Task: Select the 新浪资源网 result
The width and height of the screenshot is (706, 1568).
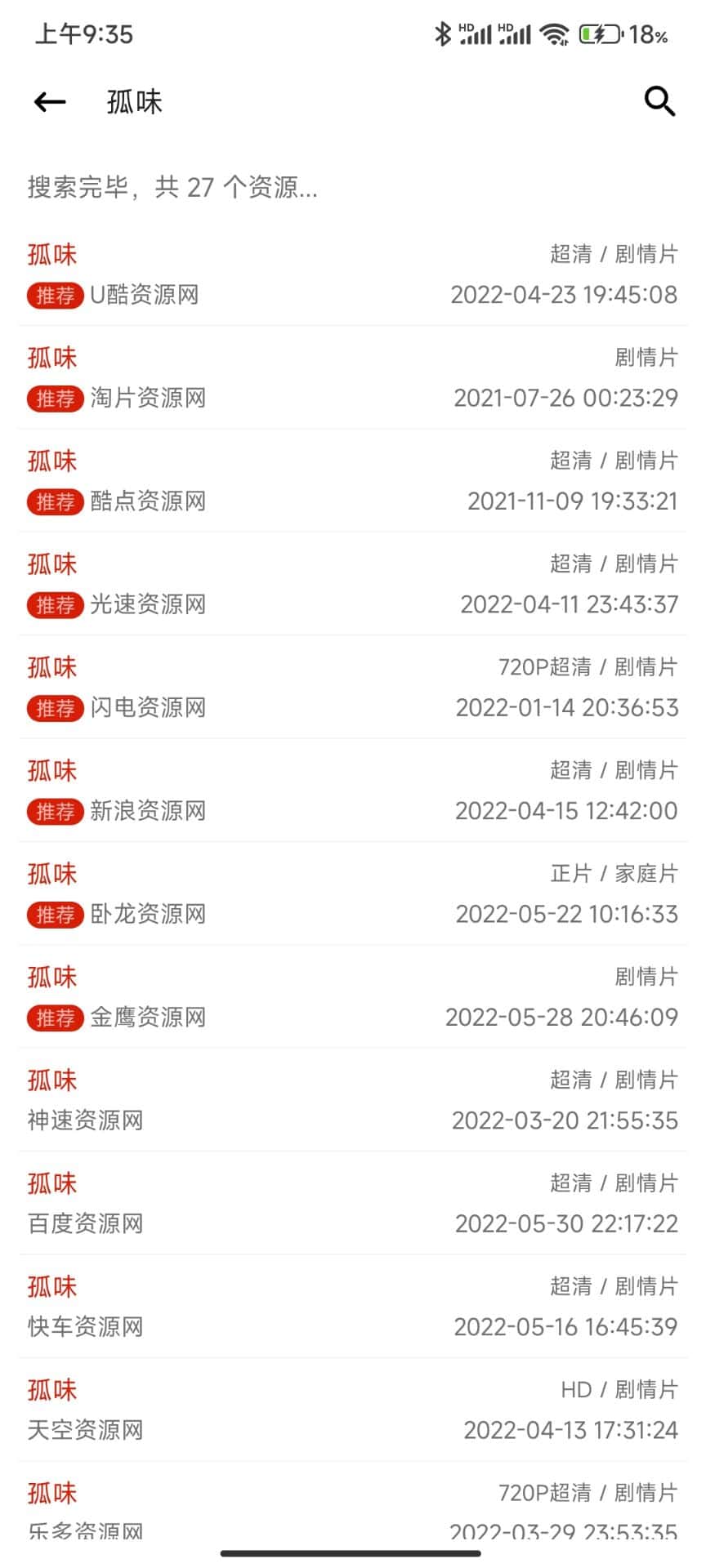Action: [353, 791]
